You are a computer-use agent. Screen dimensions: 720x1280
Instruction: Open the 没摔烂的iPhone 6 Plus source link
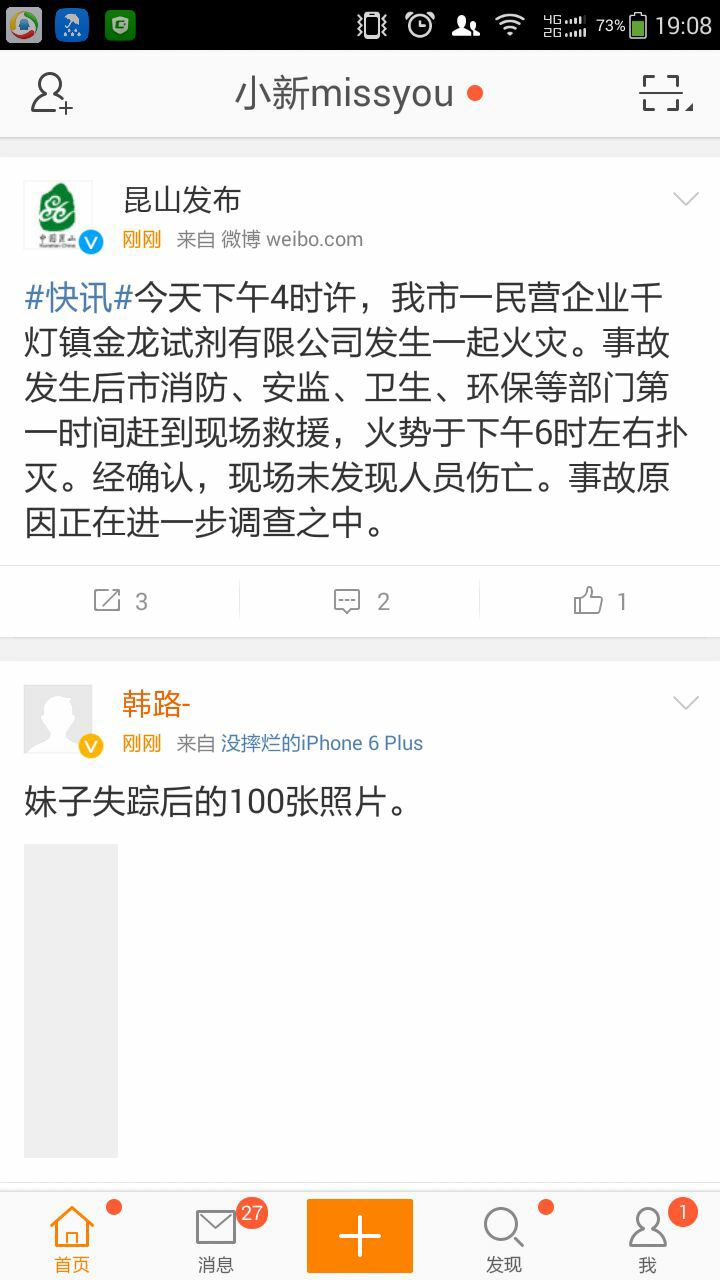pyautogui.click(x=322, y=743)
